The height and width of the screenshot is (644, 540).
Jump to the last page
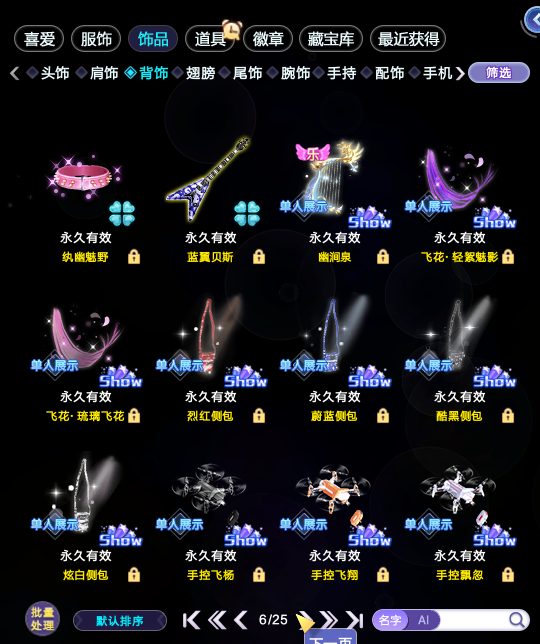coord(355,620)
